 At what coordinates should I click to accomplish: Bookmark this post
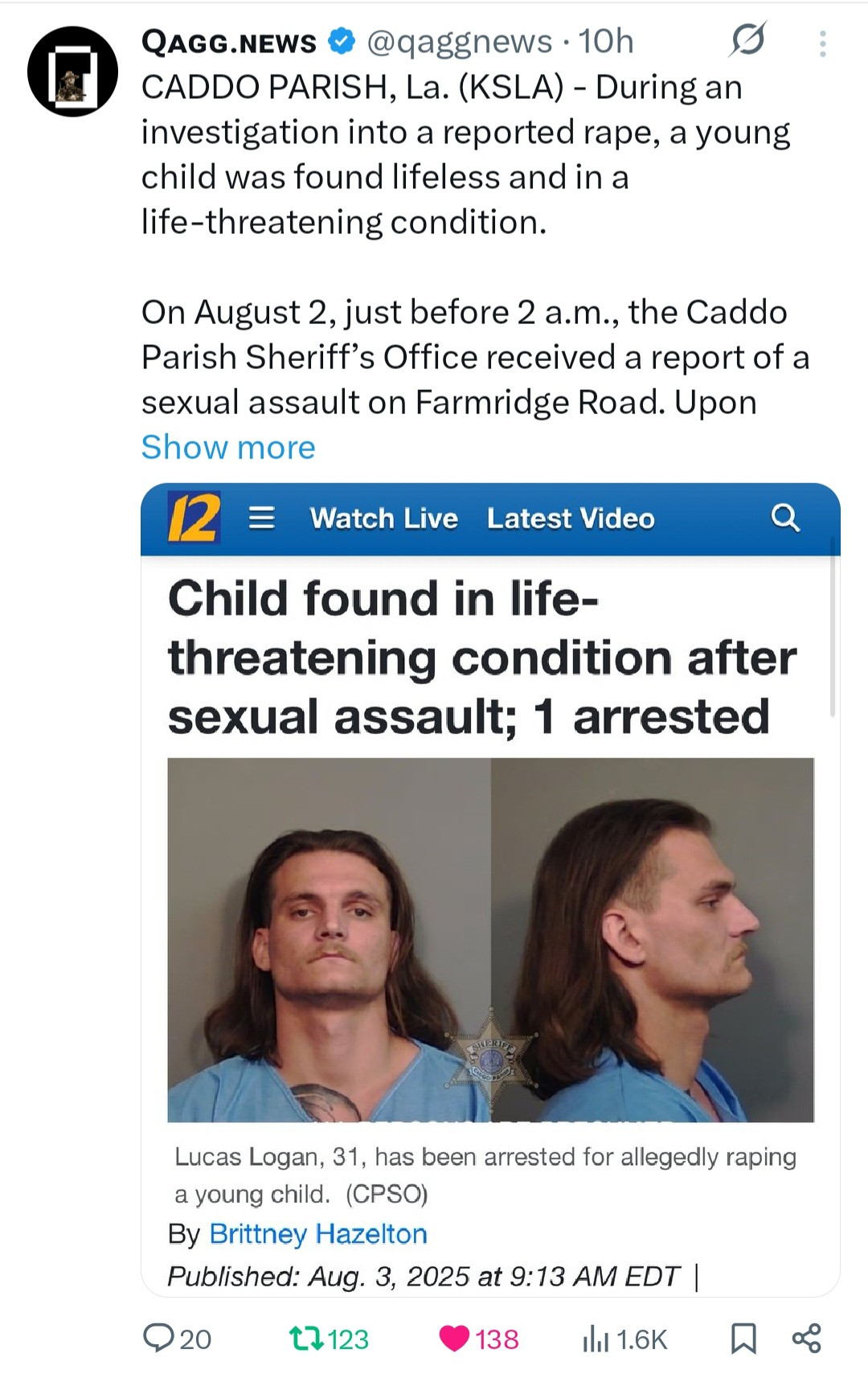tap(743, 1338)
